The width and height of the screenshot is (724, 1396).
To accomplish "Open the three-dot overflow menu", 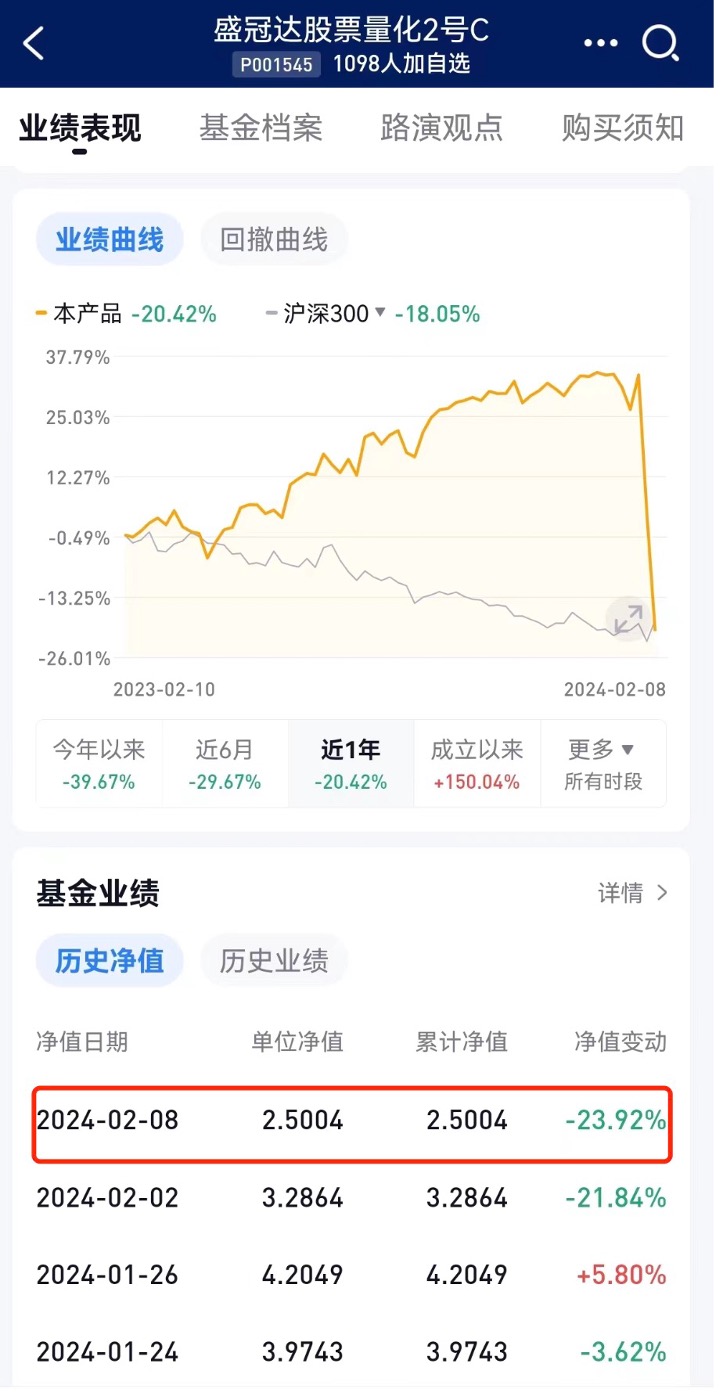I will 600,43.
